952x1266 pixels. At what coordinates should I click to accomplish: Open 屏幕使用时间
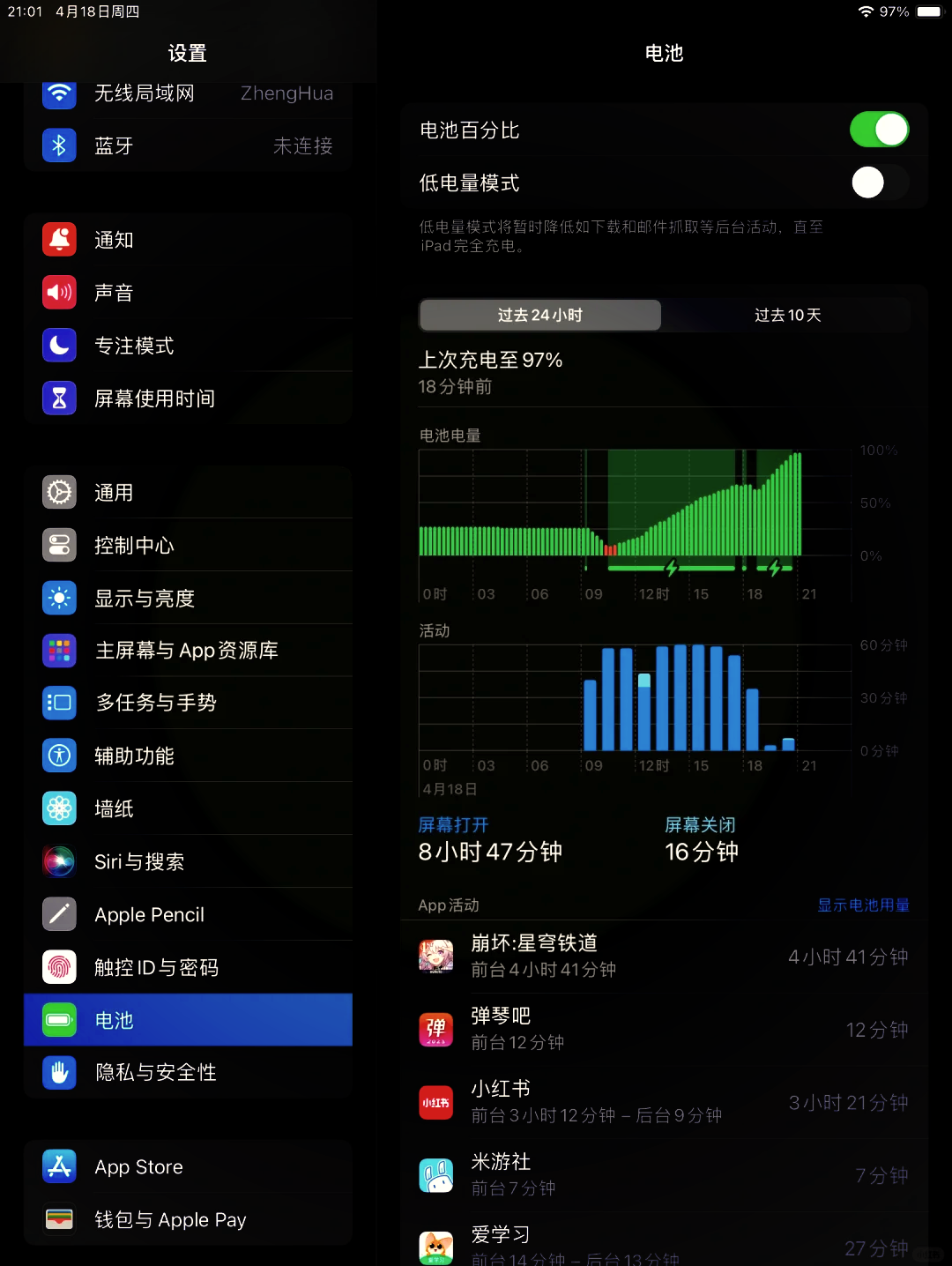click(x=188, y=398)
